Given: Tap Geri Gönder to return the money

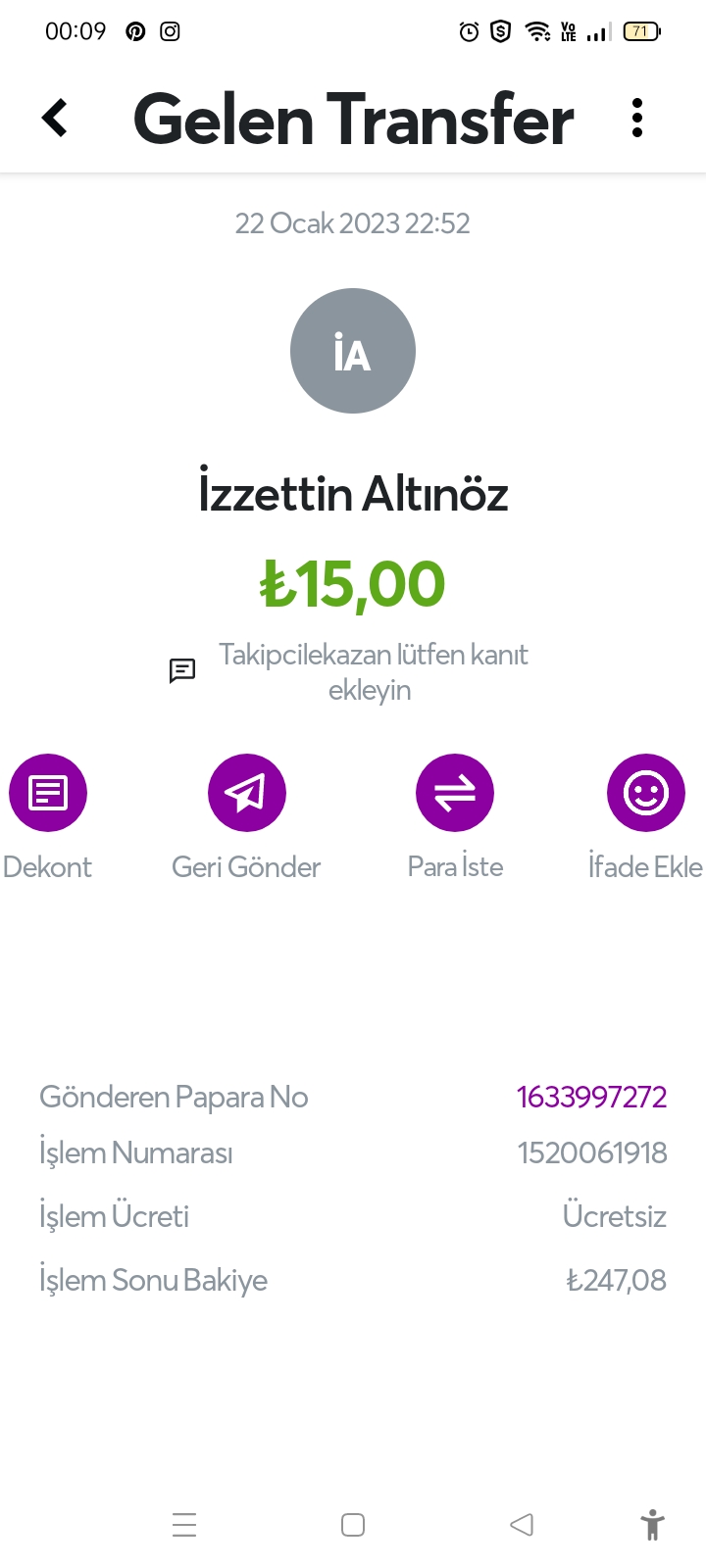Looking at the screenshot, I should coord(247,793).
